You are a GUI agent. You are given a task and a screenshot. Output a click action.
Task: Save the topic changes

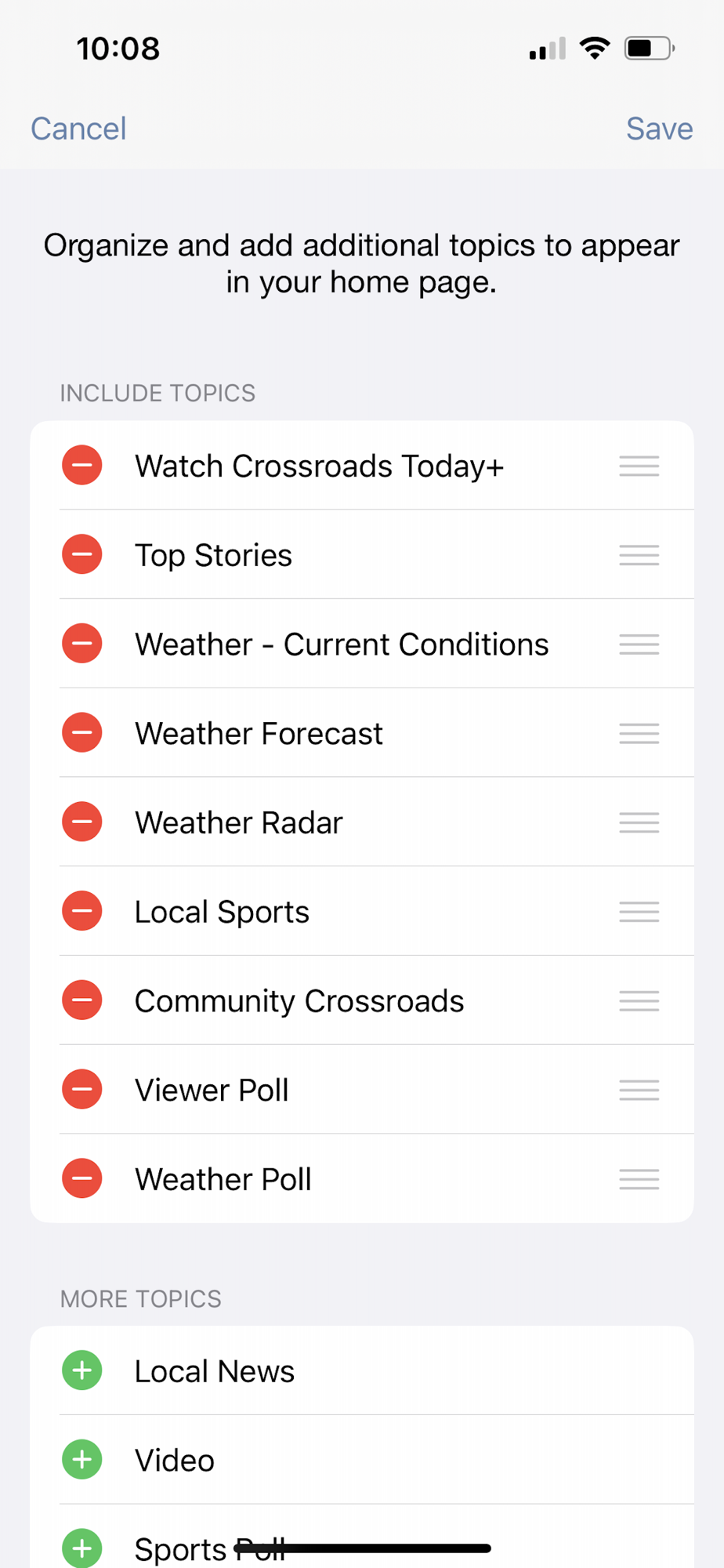(659, 129)
